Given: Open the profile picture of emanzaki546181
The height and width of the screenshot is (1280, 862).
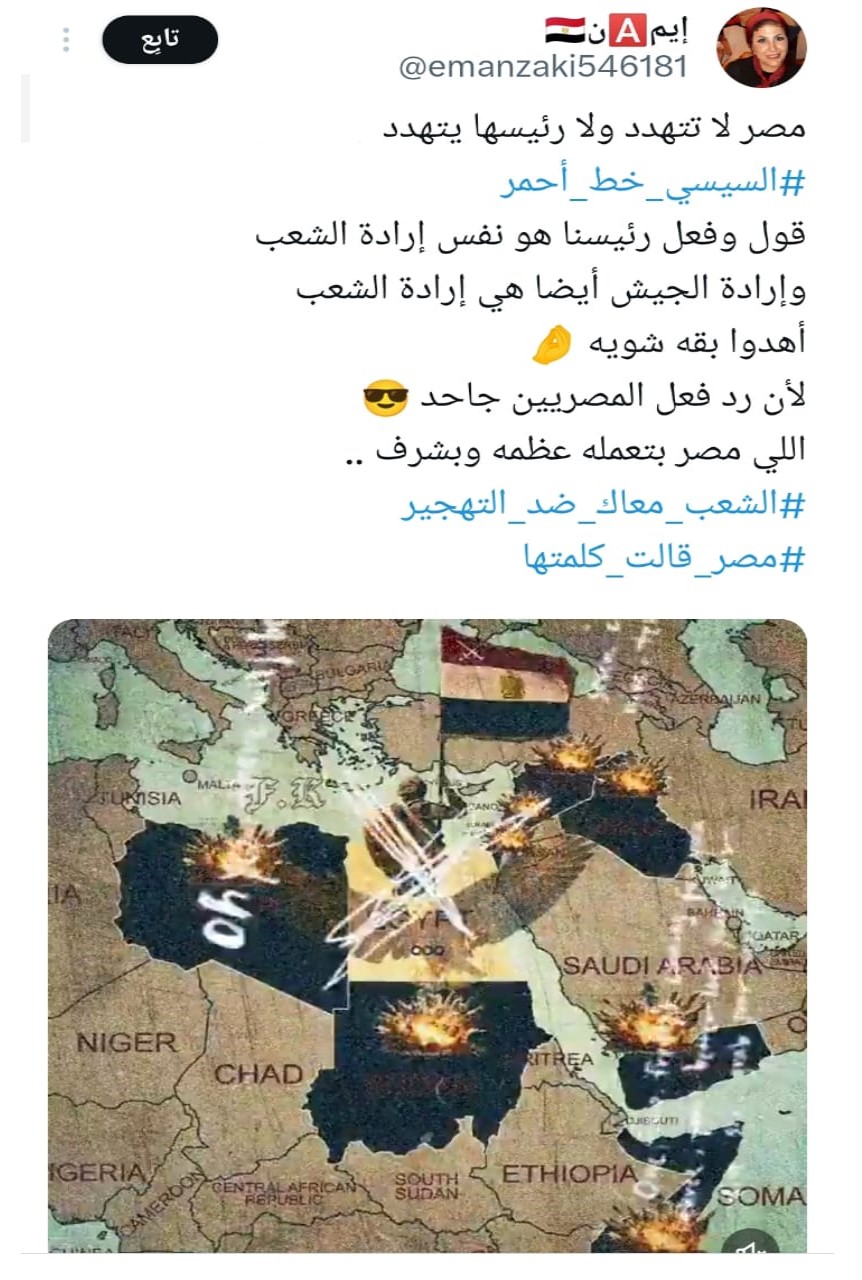Looking at the screenshot, I should pos(763,47).
